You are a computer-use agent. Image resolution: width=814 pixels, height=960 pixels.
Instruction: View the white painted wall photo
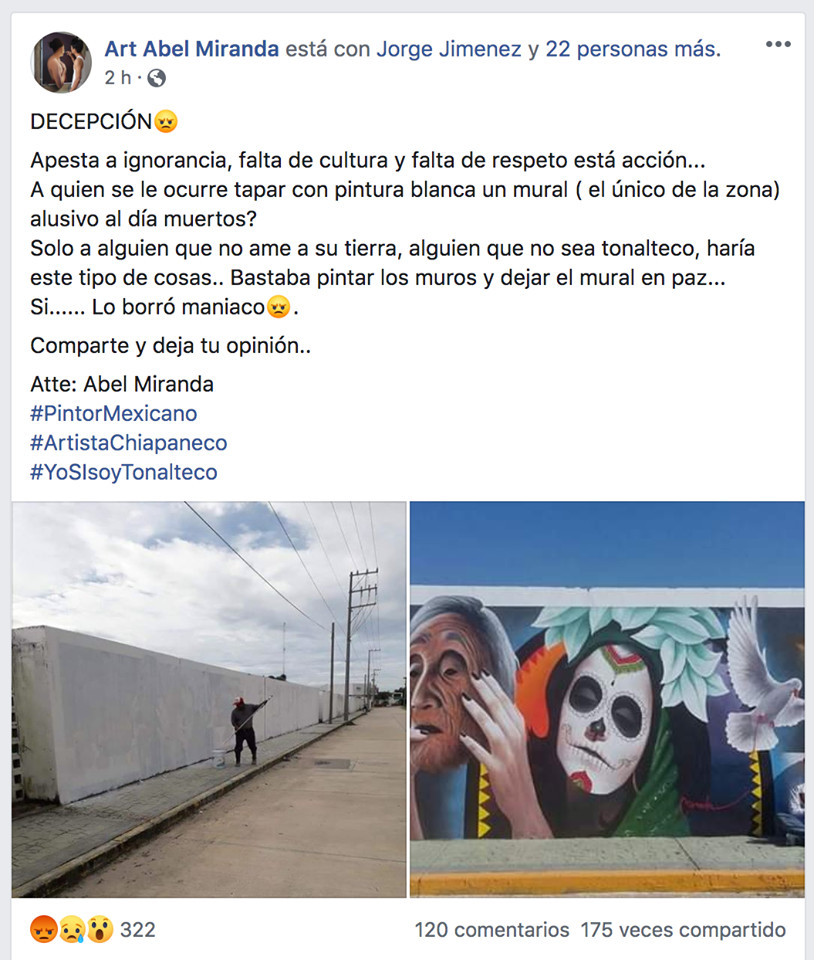point(210,698)
